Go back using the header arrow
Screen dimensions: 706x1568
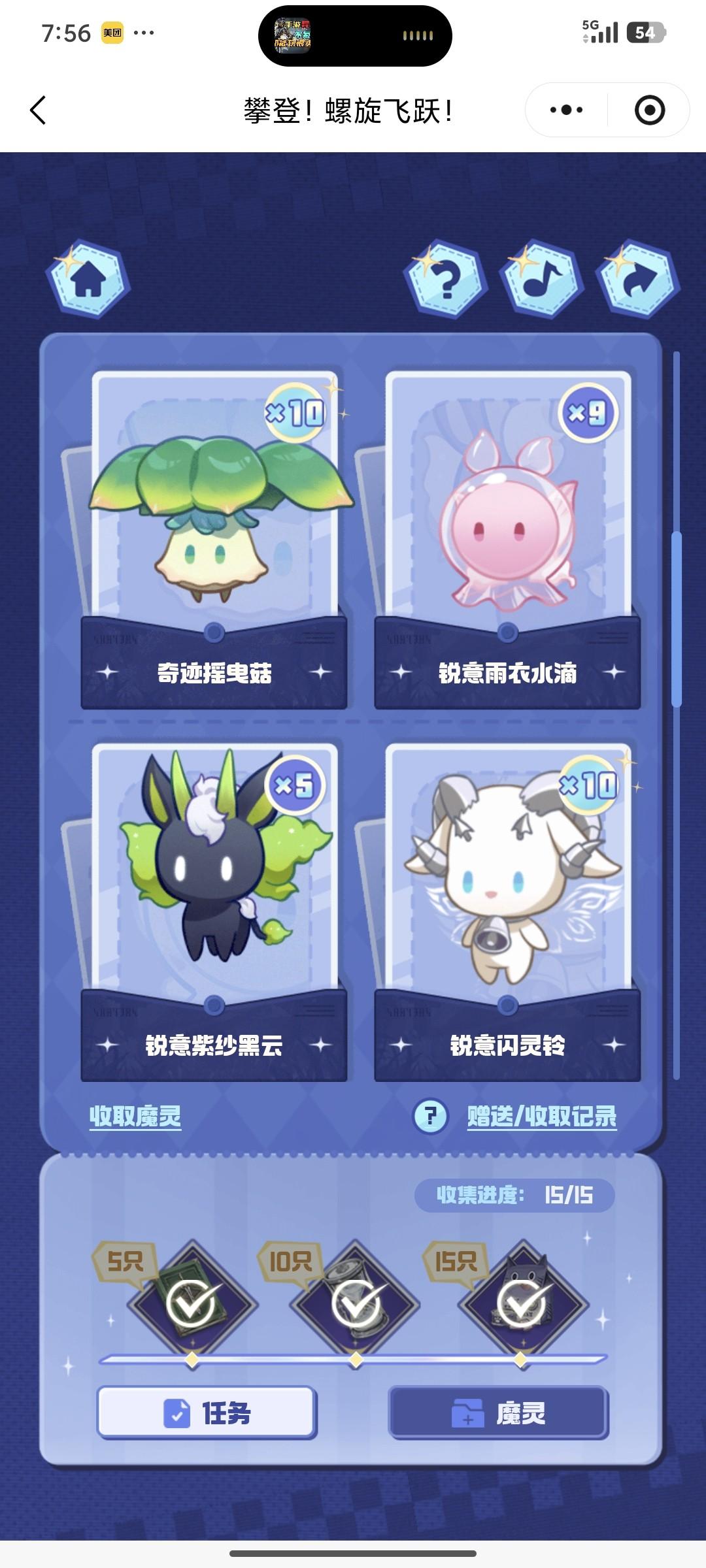point(39,110)
